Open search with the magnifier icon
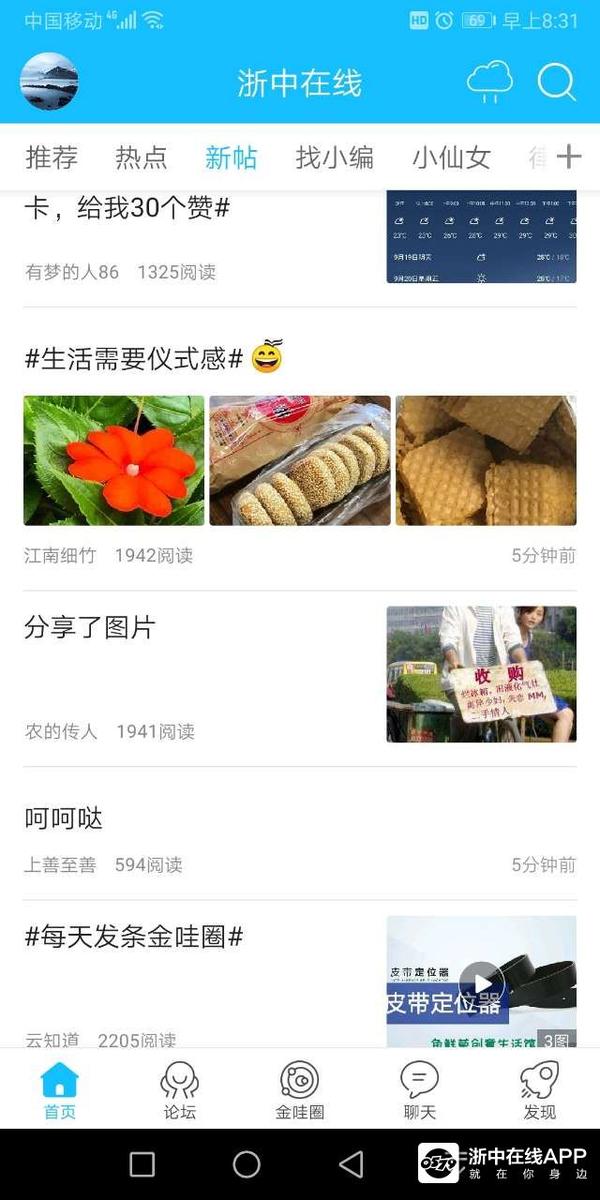600x1200 pixels. point(556,82)
